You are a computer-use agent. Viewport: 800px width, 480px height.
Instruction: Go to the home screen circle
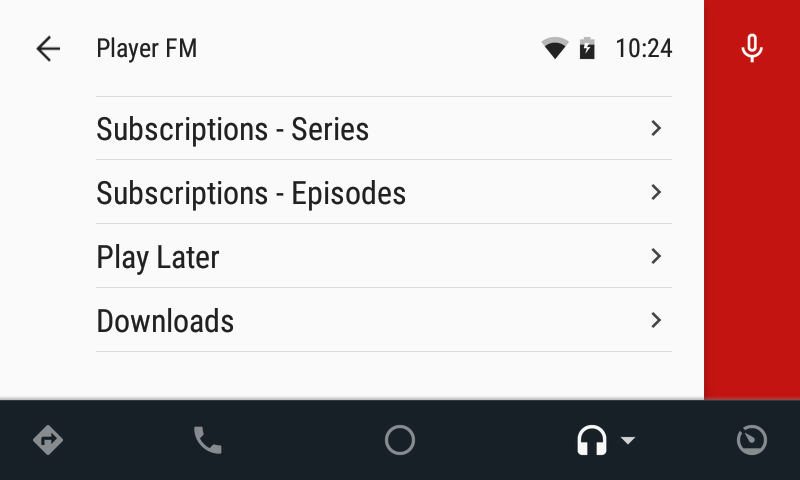400,440
